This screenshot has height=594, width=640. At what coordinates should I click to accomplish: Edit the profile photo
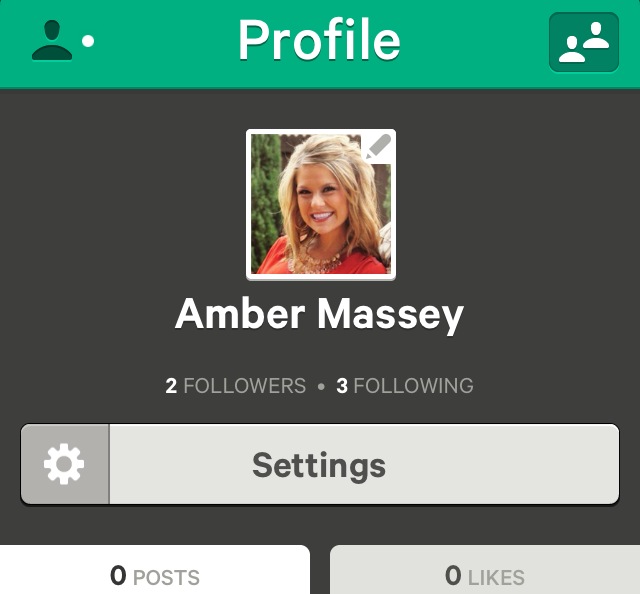coord(376,149)
